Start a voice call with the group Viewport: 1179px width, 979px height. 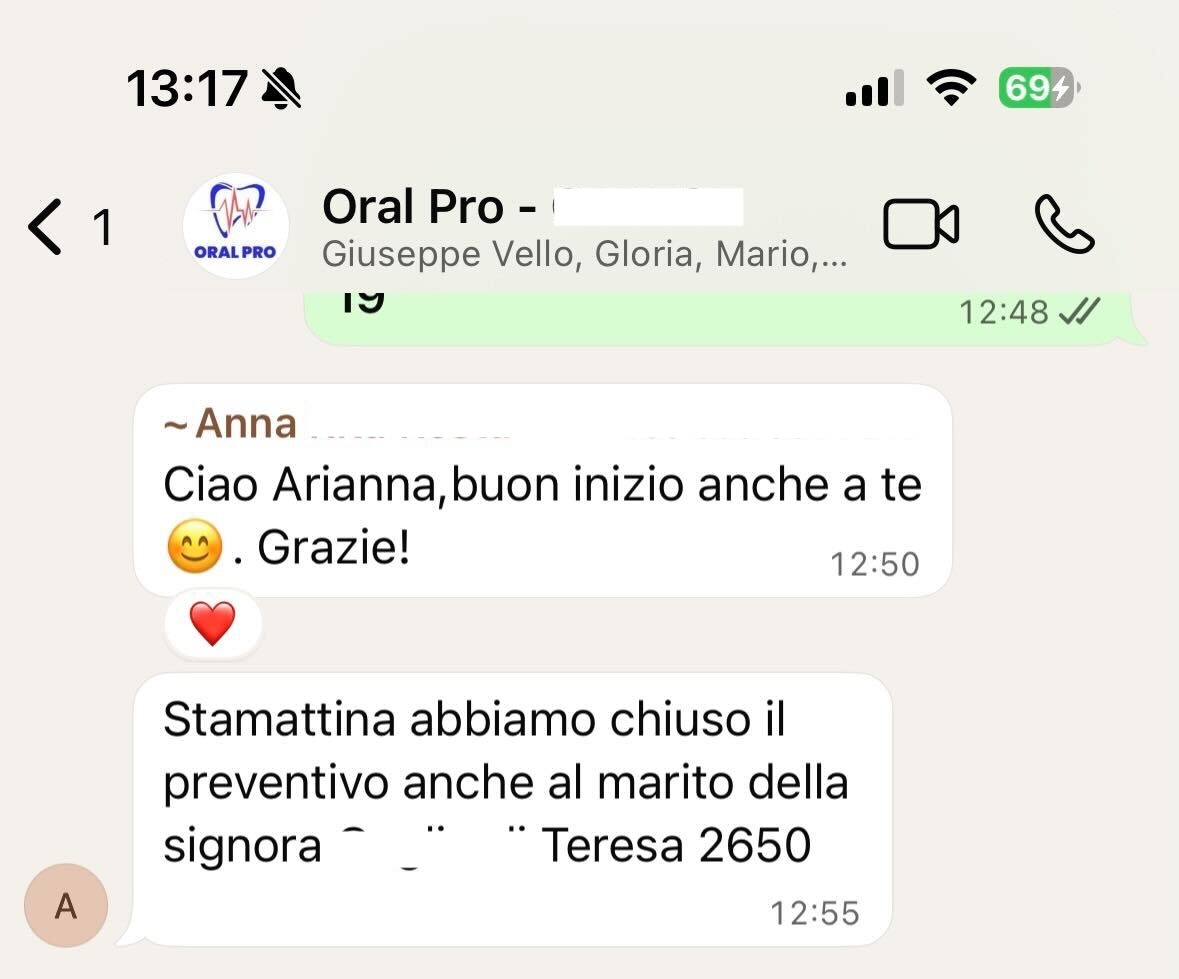point(1063,224)
